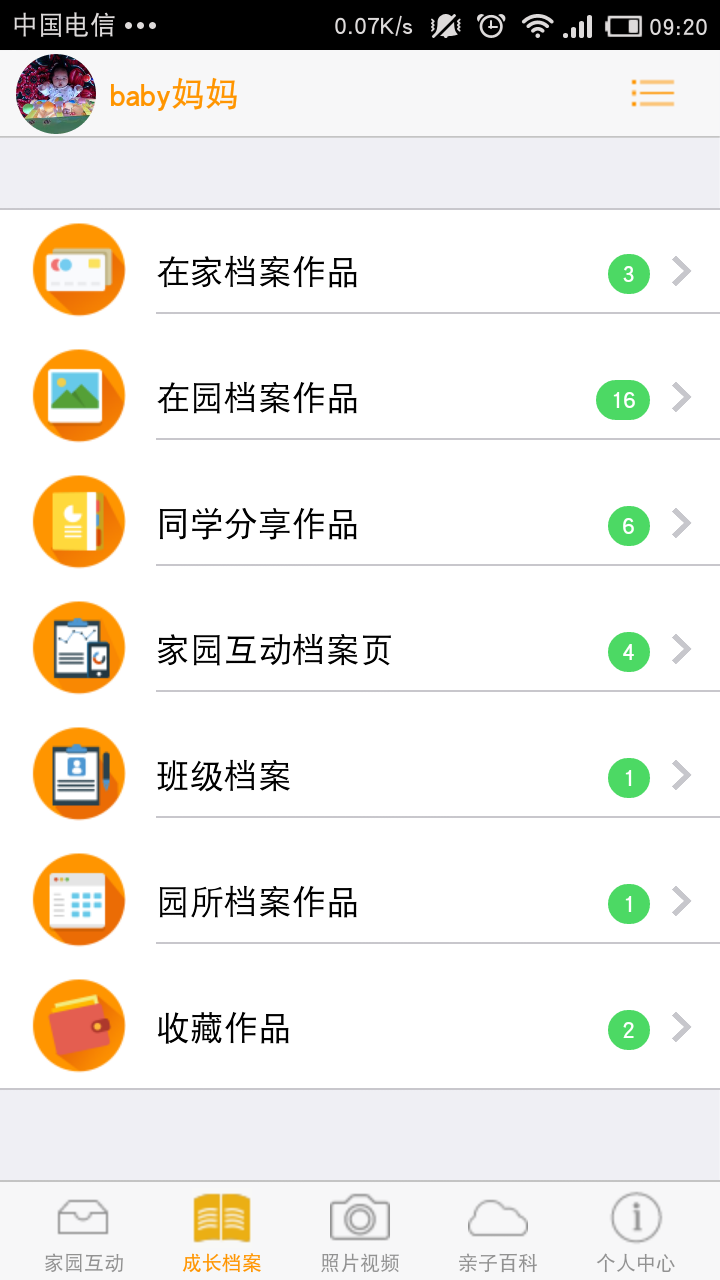Open 家园互动档案页
720x1280 pixels.
360,650
